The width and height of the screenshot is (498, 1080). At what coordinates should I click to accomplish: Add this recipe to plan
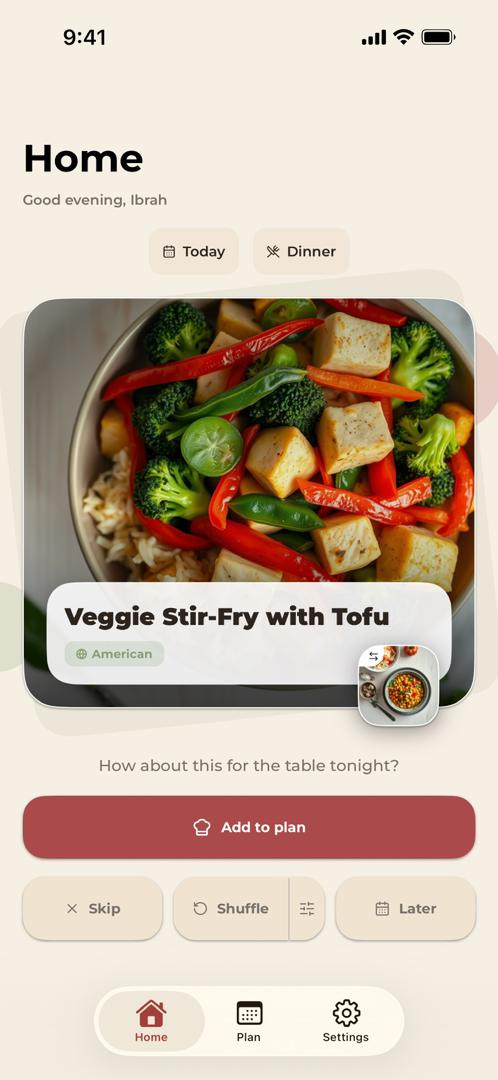[249, 827]
